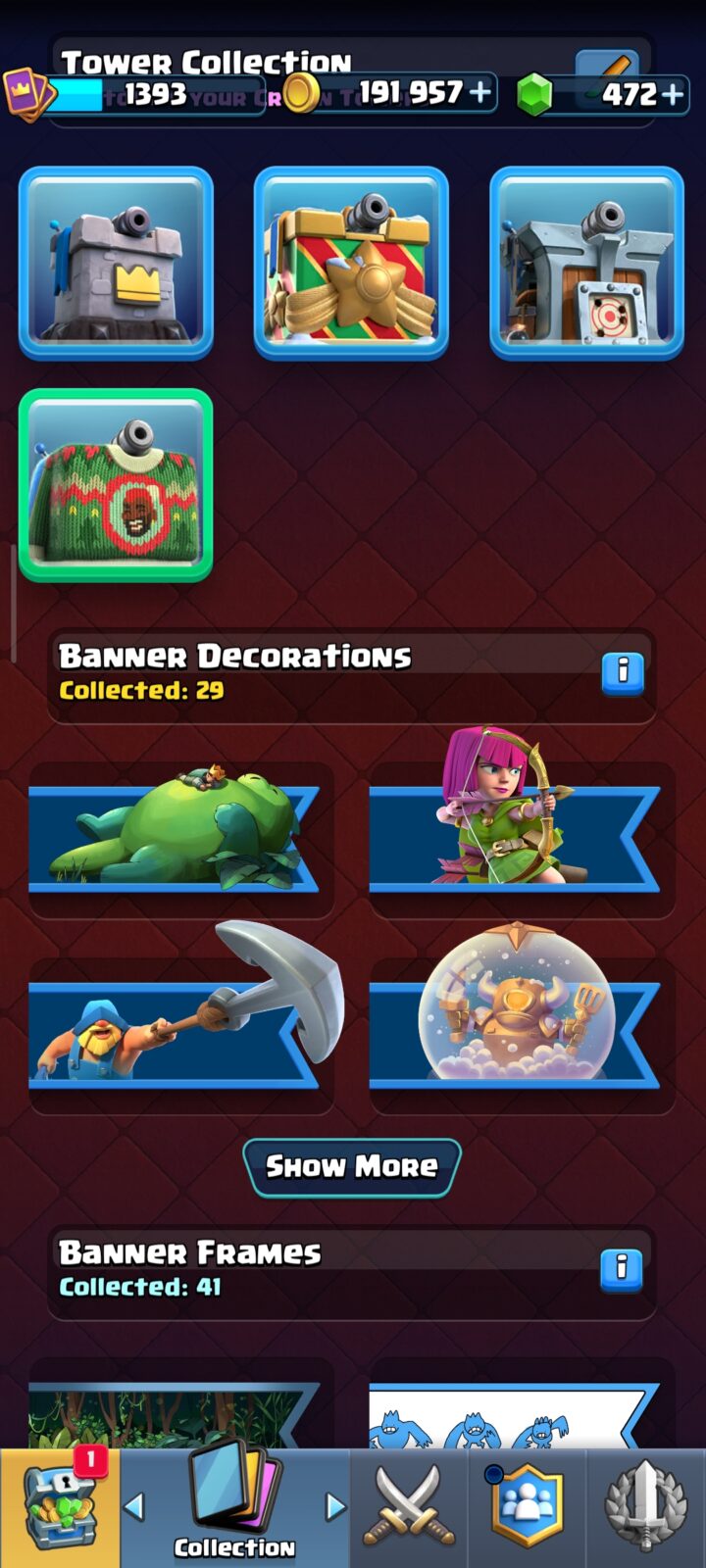Switch to the Battle crossed swords tab
Image resolution: width=706 pixels, height=1568 pixels.
click(409, 1508)
